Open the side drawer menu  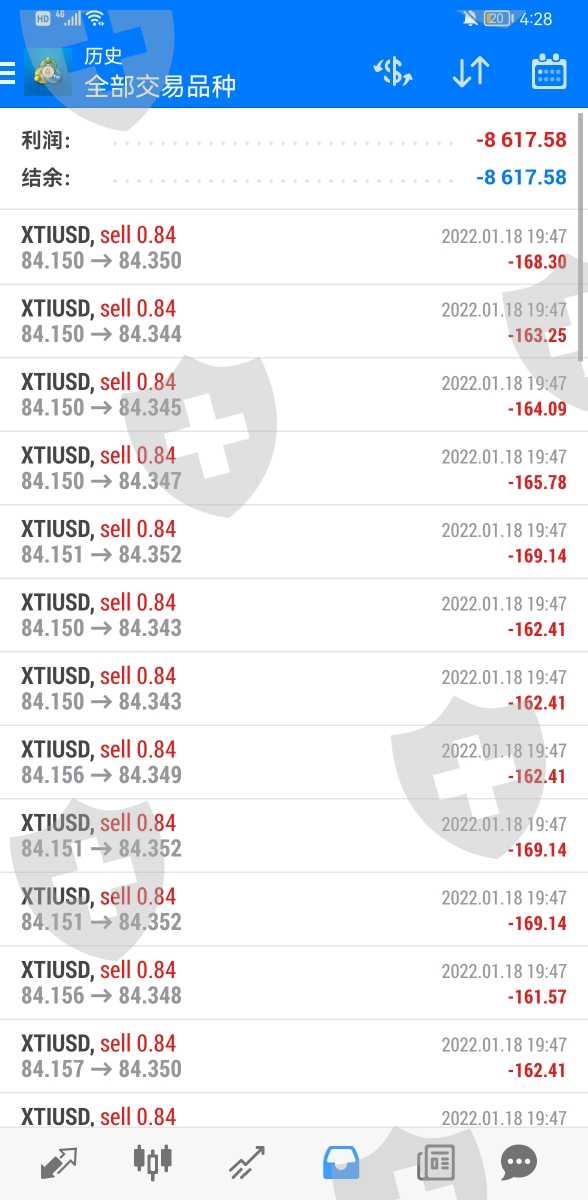(x=8, y=74)
